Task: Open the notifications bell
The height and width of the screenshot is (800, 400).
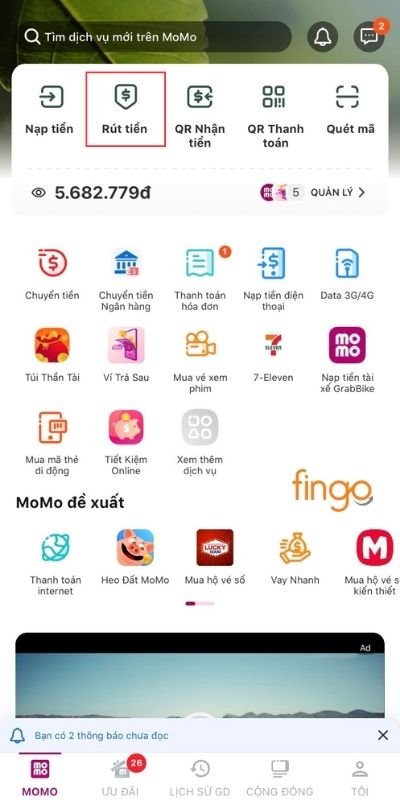Action: [x=322, y=36]
